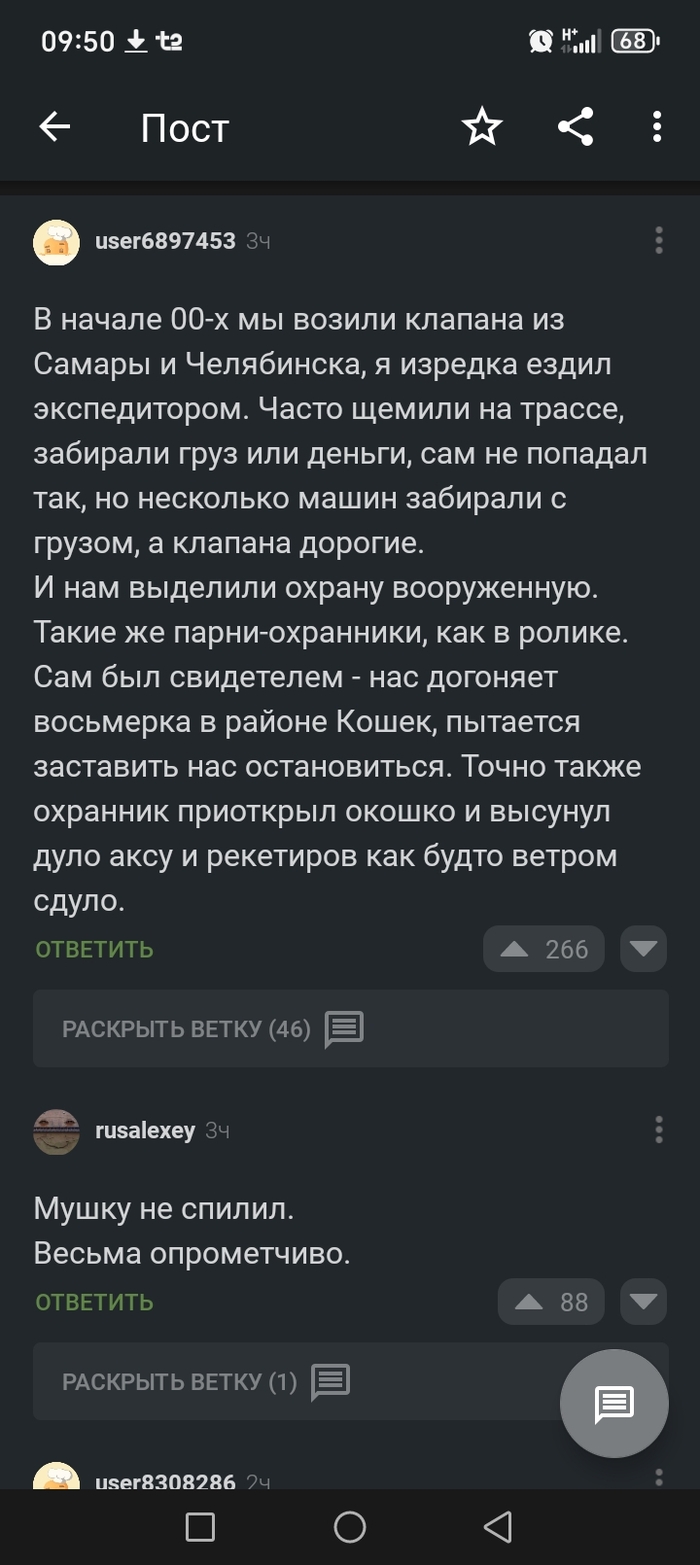Open options for rusalexey's comment
Image resolution: width=700 pixels, height=1565 pixels.
658,1130
